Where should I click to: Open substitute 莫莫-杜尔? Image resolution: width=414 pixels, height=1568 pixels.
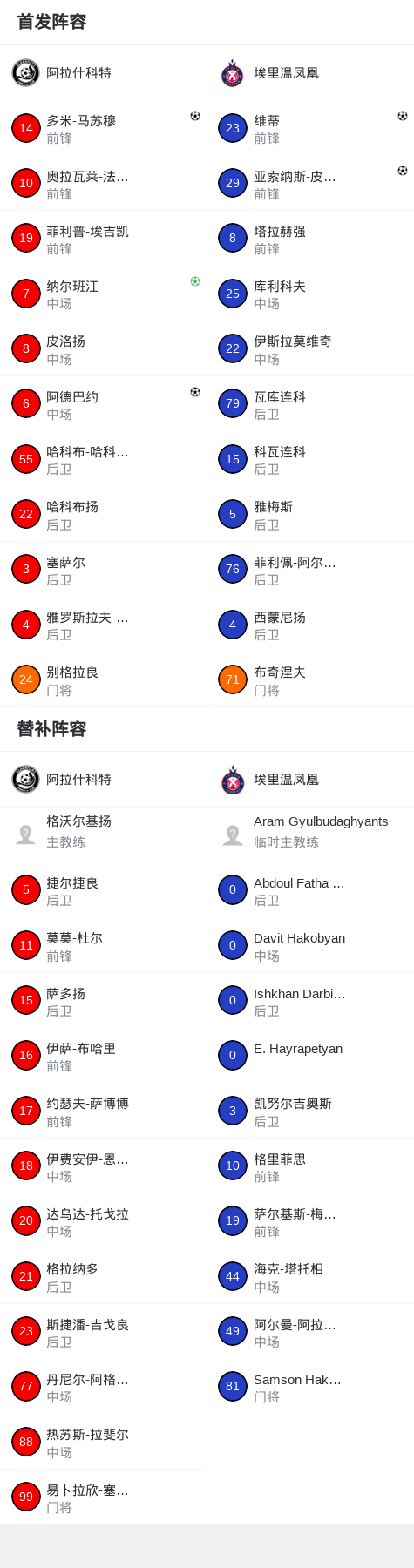tap(103, 946)
